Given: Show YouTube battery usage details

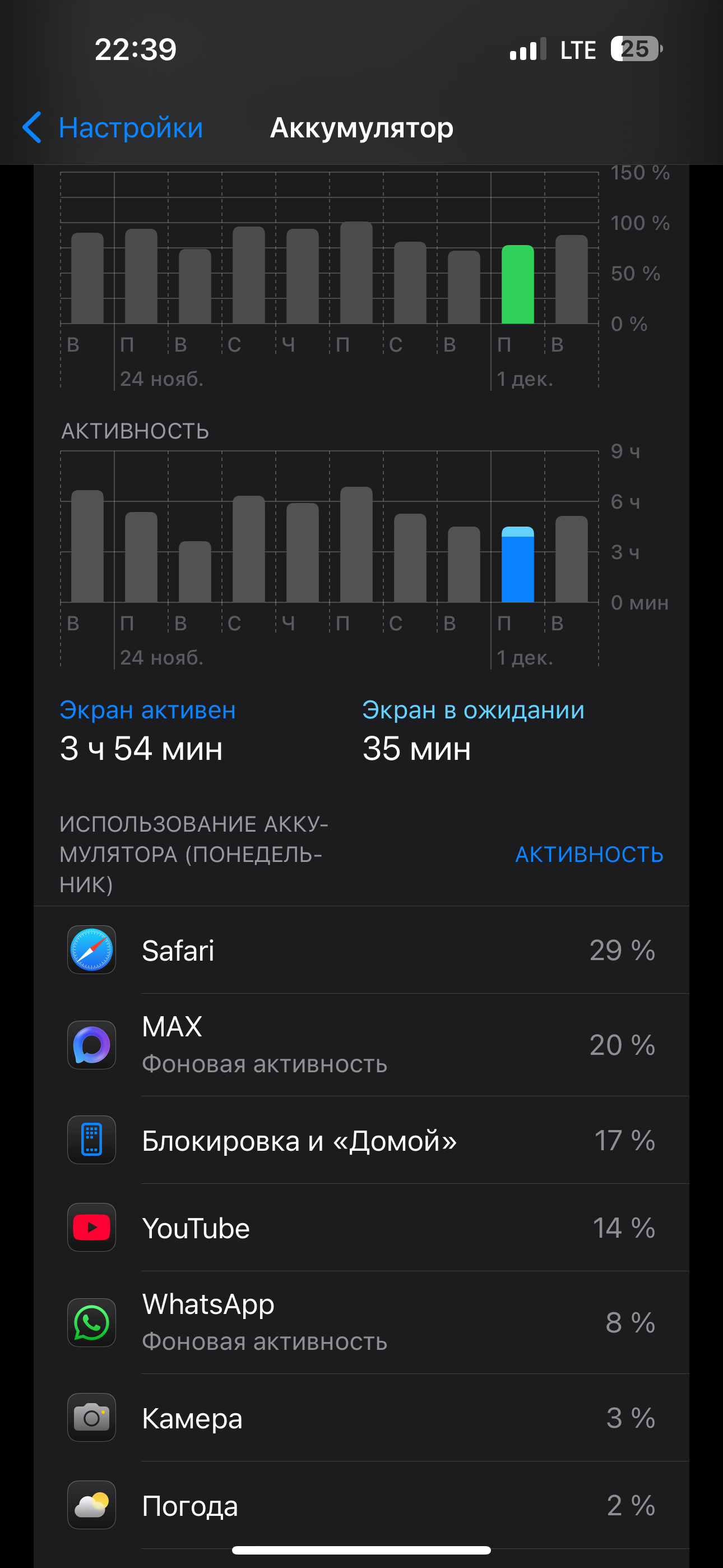Looking at the screenshot, I should click(361, 1228).
